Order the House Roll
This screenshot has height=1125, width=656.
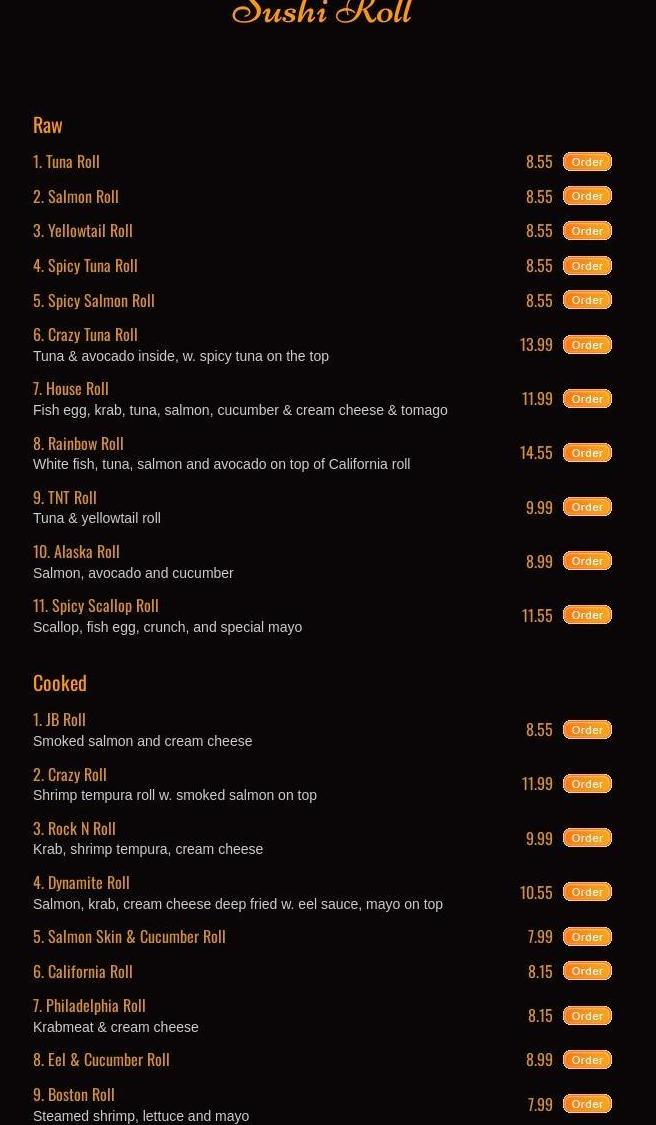[587, 399]
